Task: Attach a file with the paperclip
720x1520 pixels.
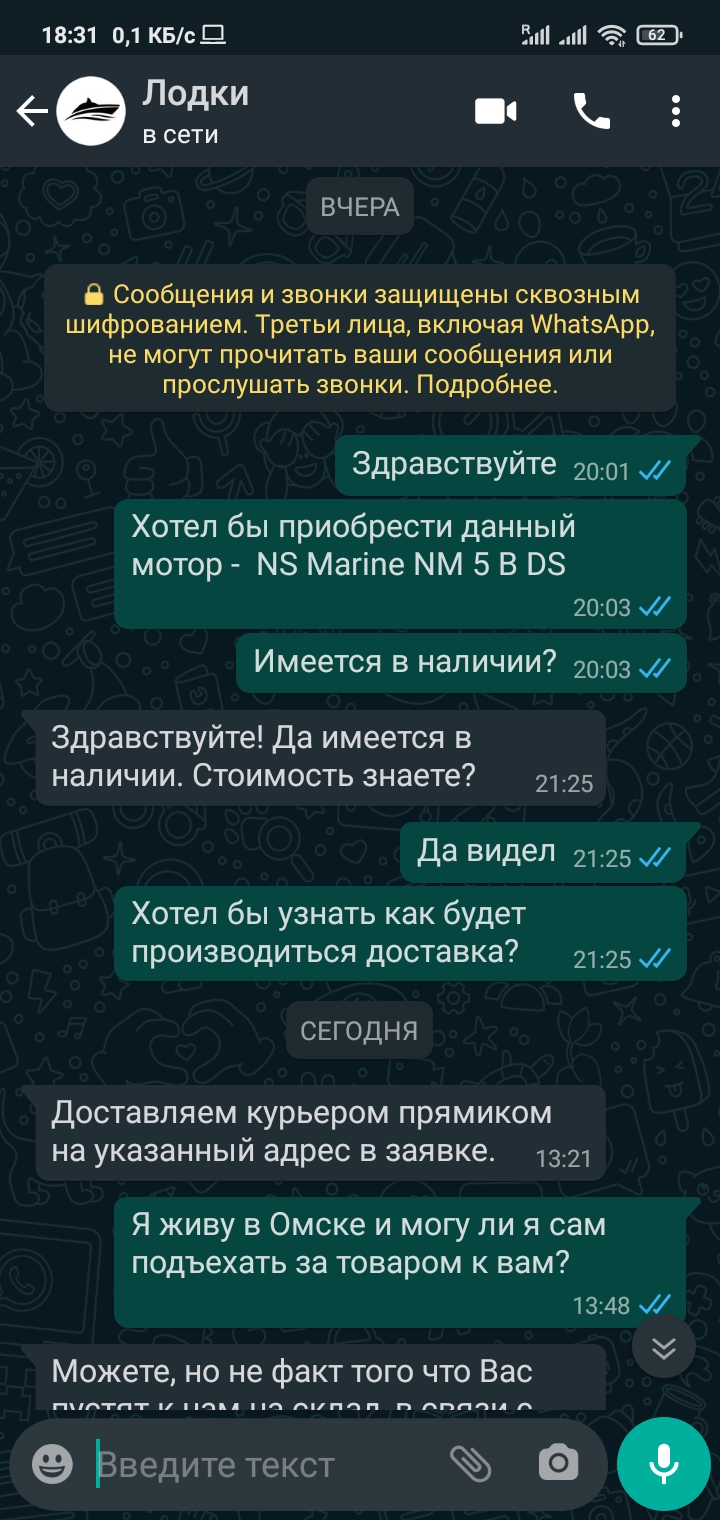Action: [x=470, y=1464]
